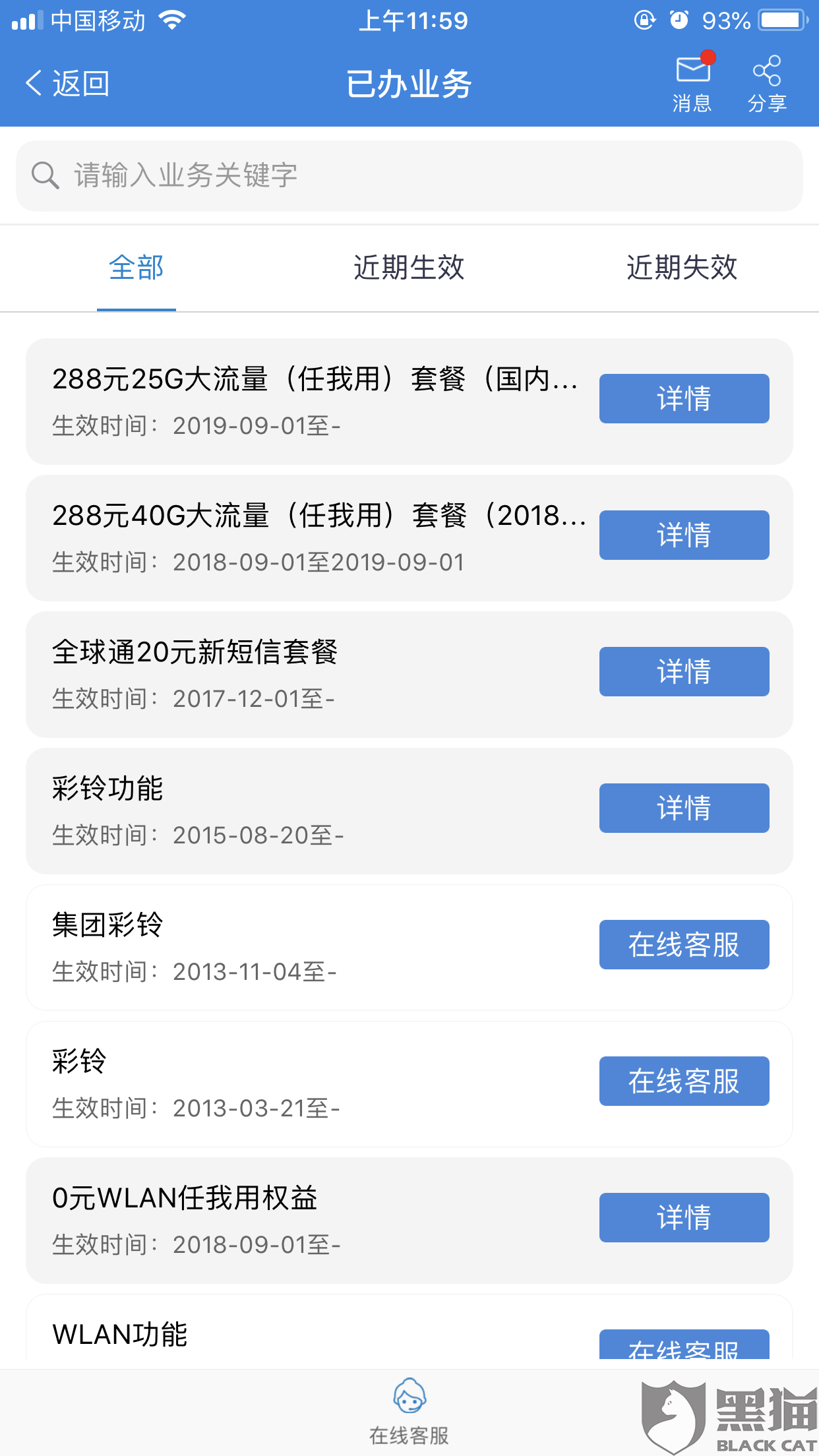The image size is (819, 1456).
Task: Switch to the 近期生效 tab
Action: click(x=409, y=268)
